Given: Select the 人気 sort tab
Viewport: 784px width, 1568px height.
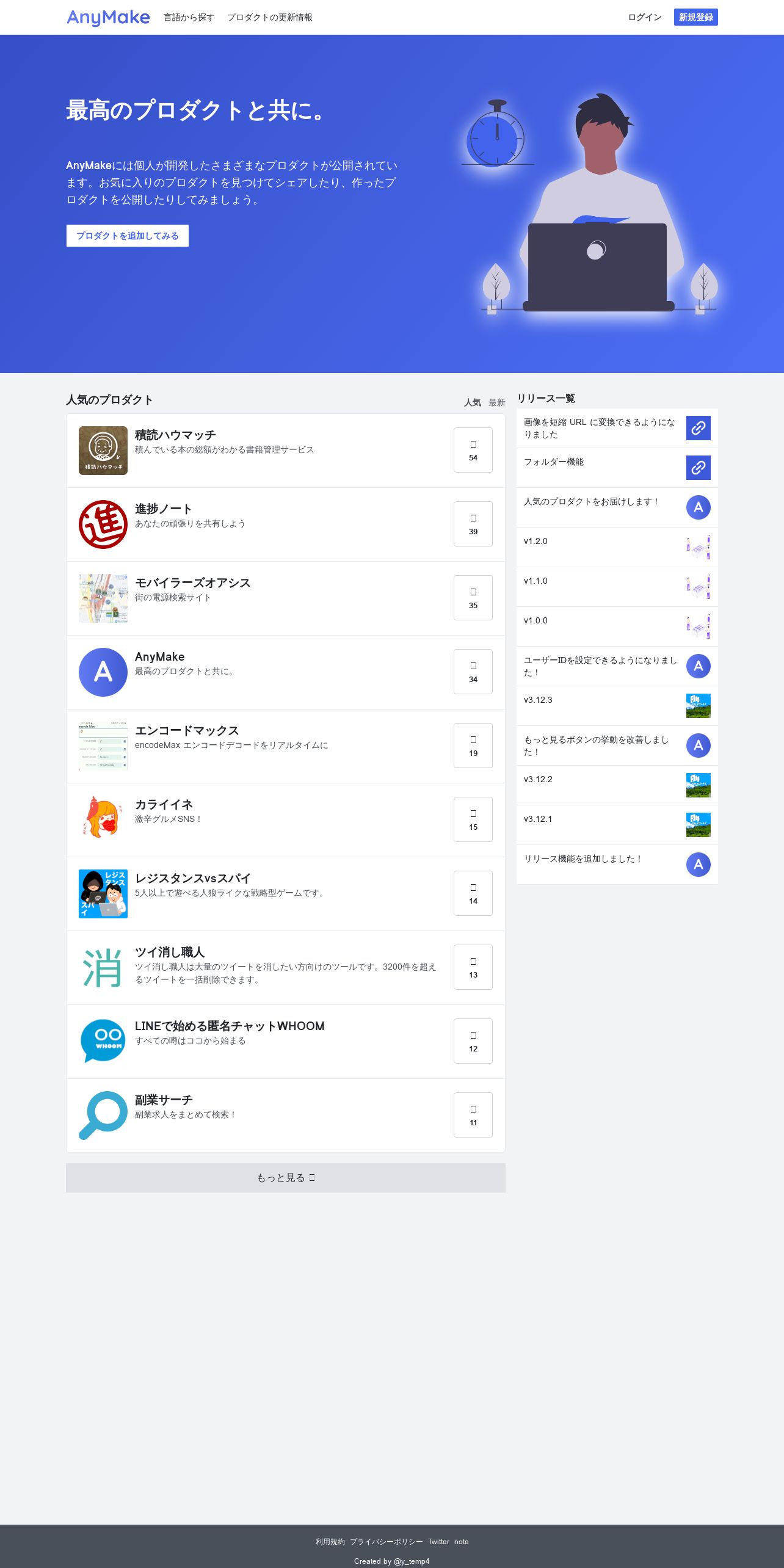Looking at the screenshot, I should point(472,402).
